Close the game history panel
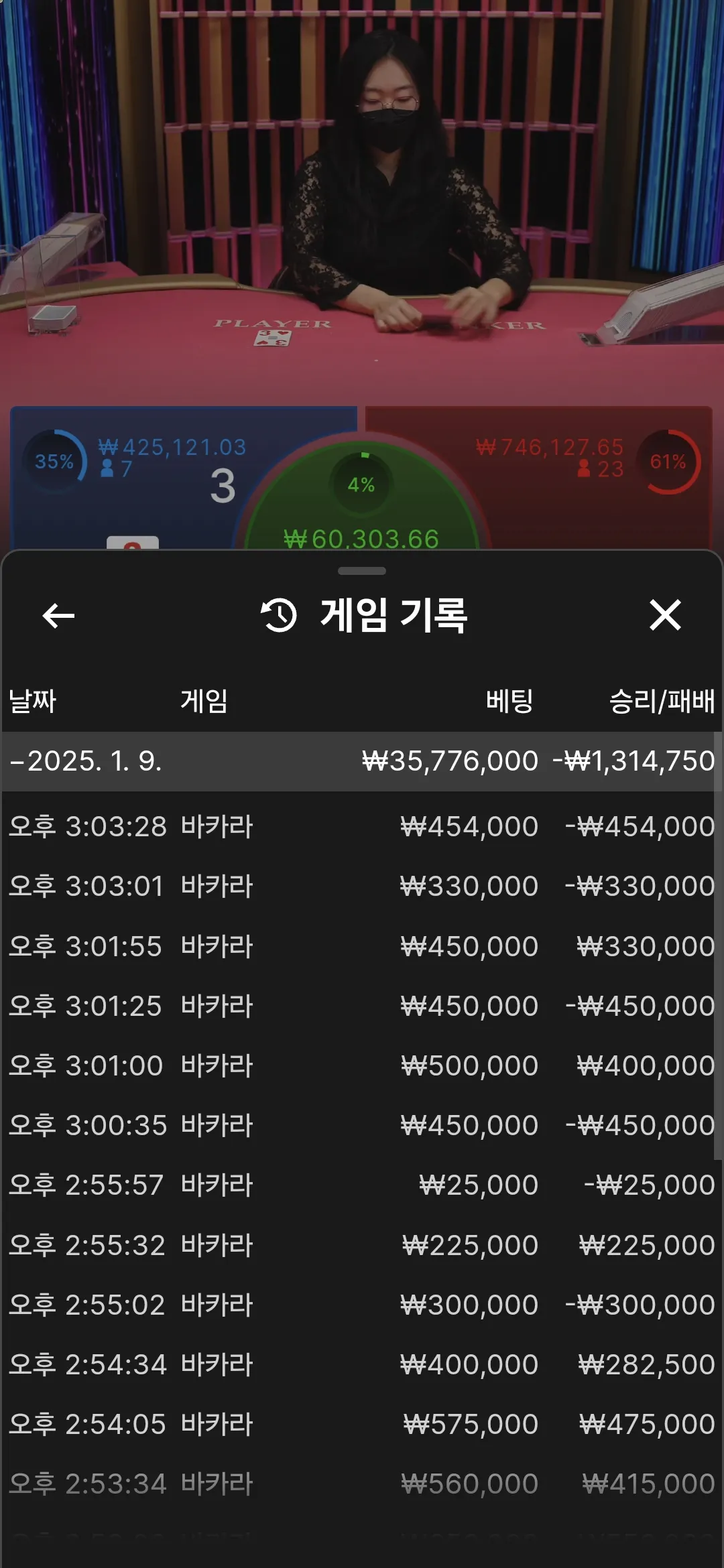 click(x=665, y=615)
